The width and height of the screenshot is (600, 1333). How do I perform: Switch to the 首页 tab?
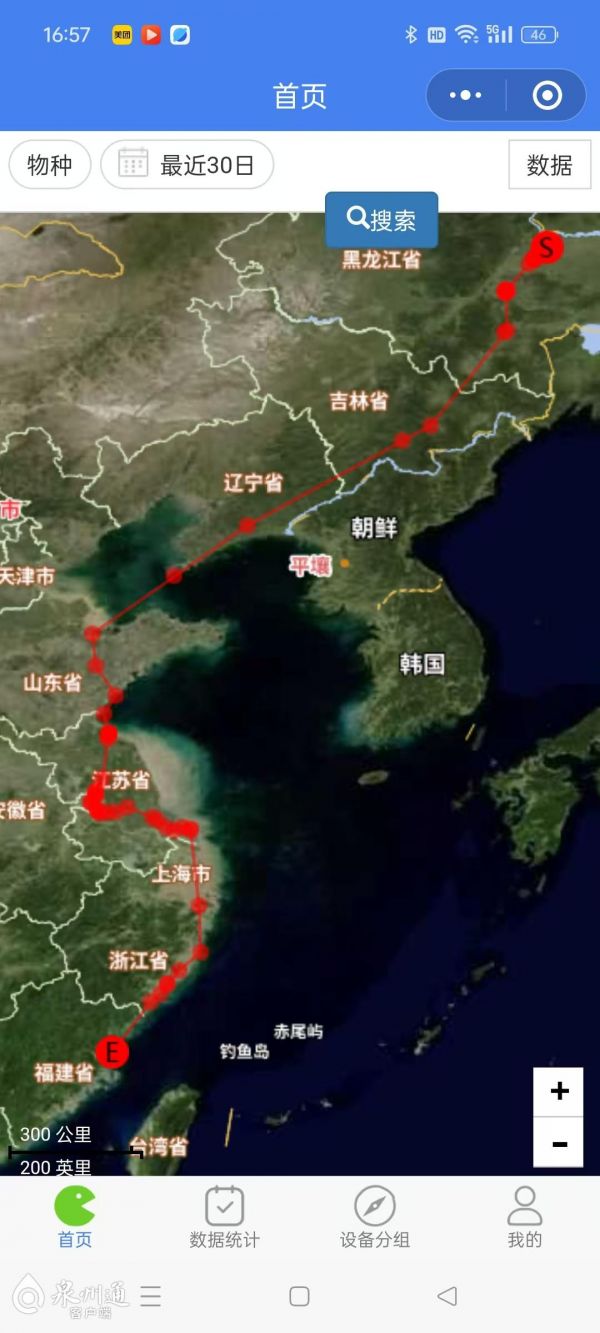75,1216
